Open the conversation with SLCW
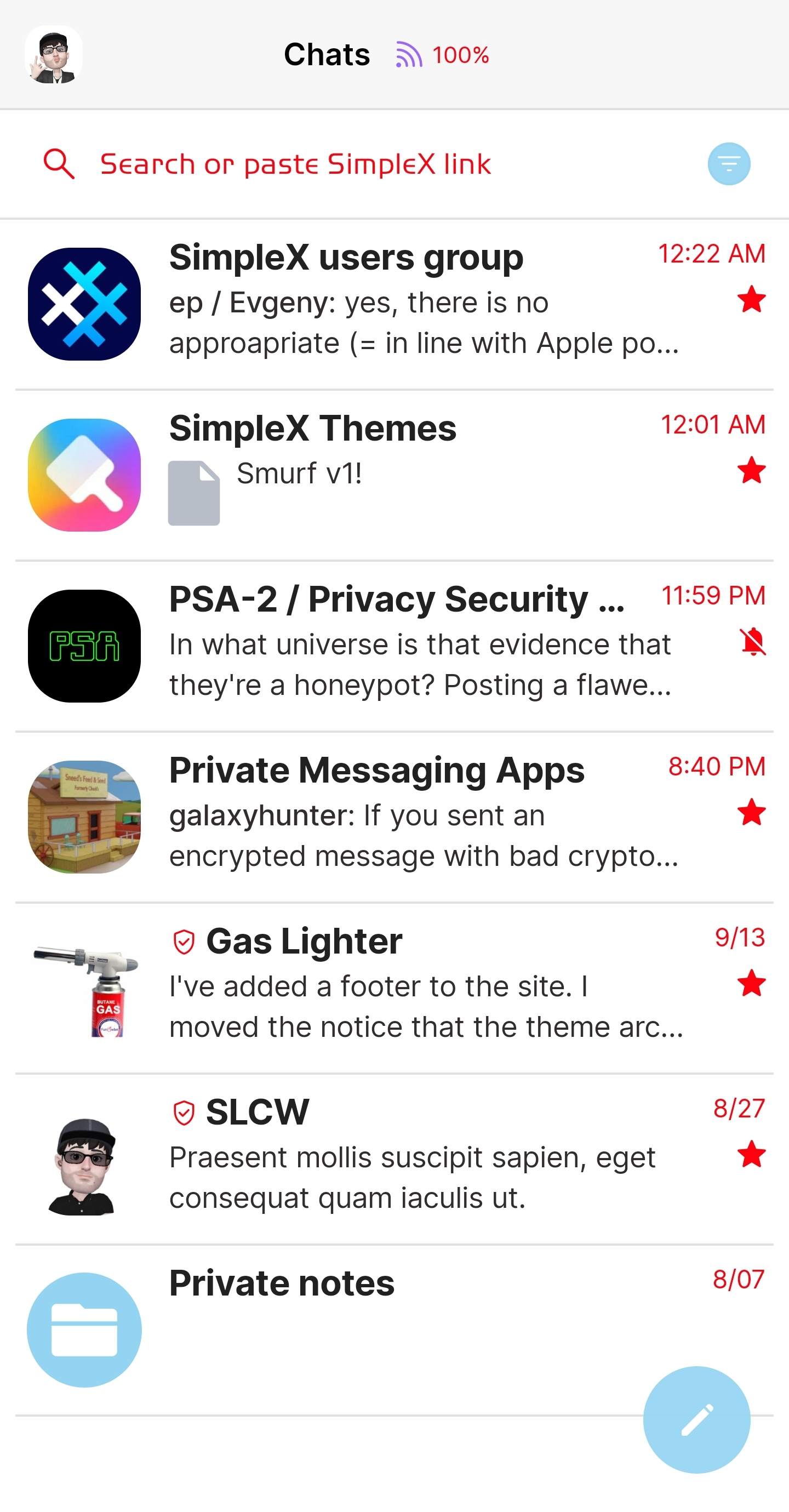This screenshot has width=789, height=1512. pyautogui.click(x=395, y=1157)
